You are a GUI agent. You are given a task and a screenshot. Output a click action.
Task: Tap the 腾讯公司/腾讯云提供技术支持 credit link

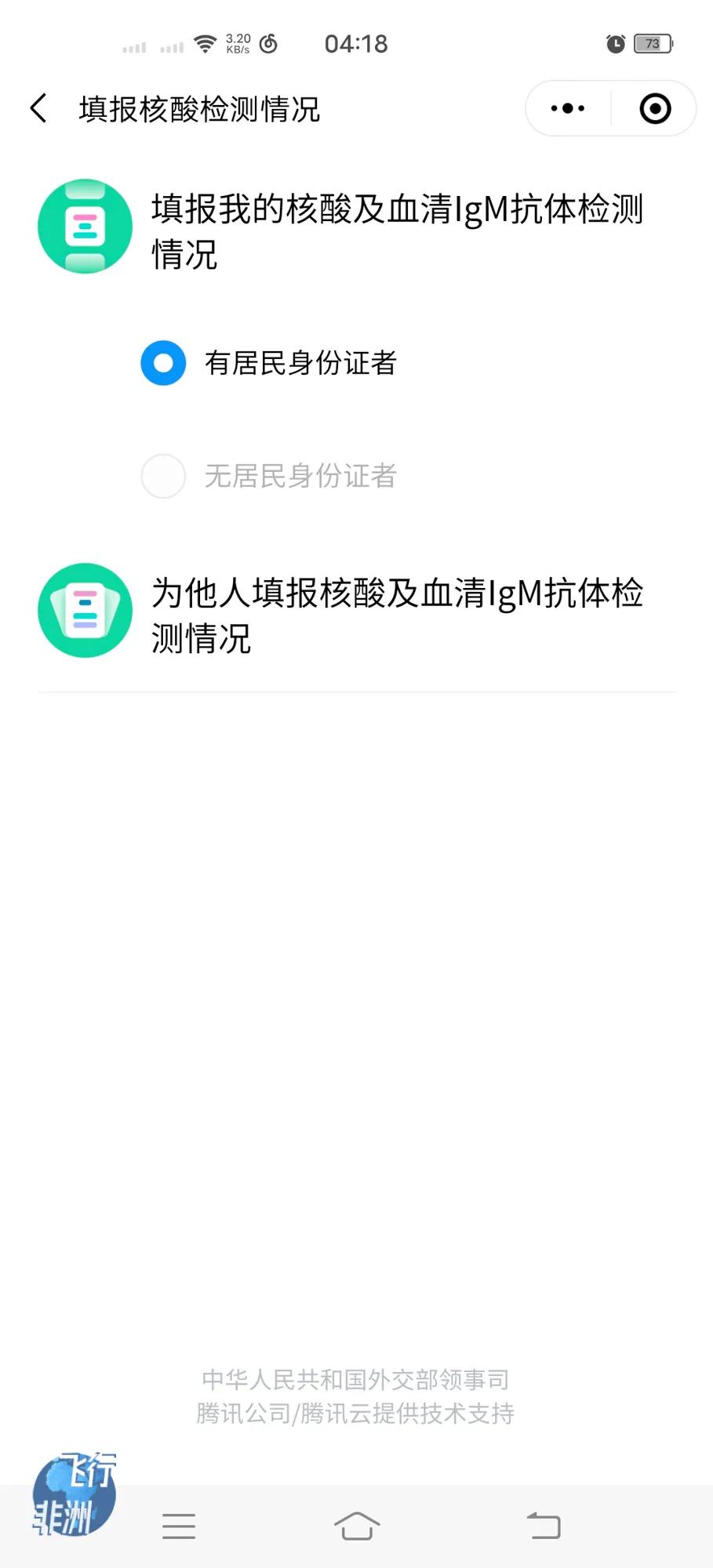(x=357, y=1414)
